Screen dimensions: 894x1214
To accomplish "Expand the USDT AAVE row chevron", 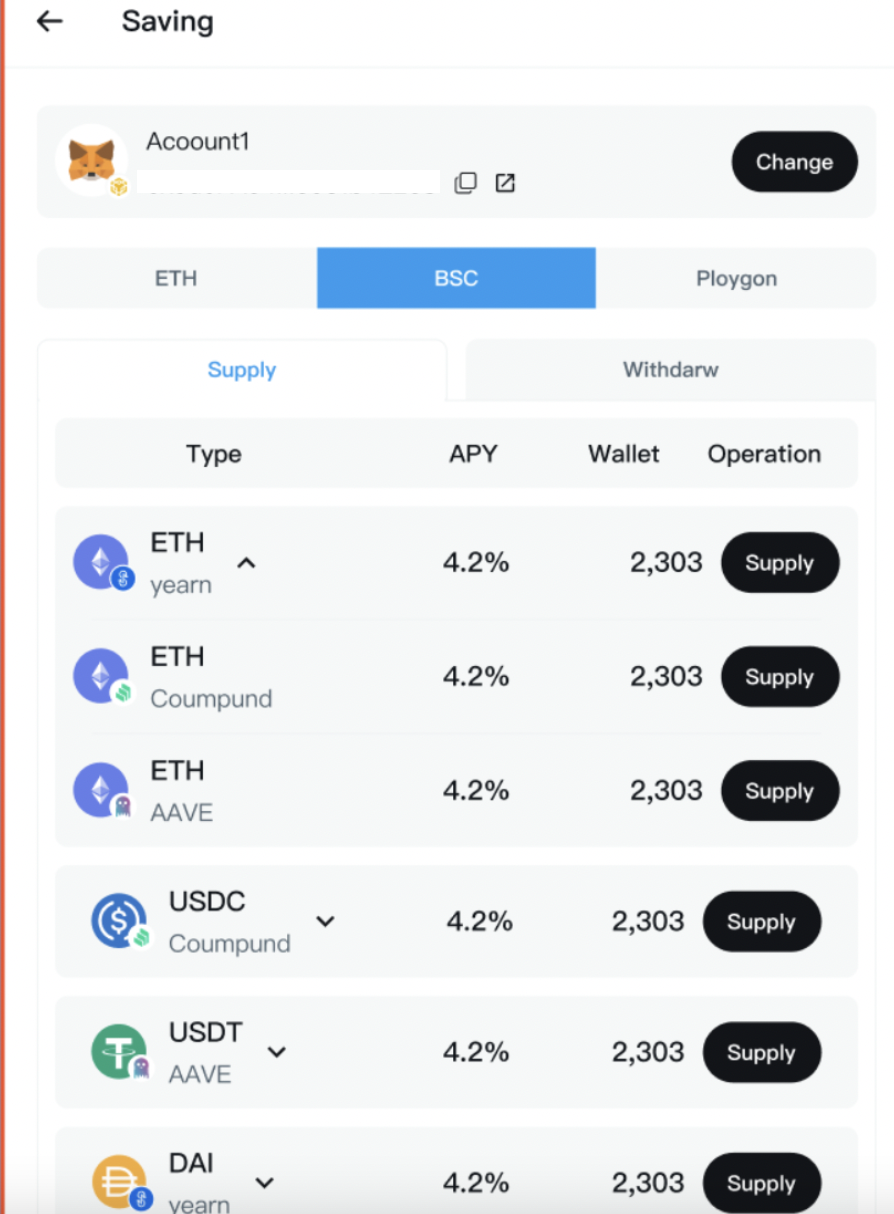I will [x=277, y=1052].
